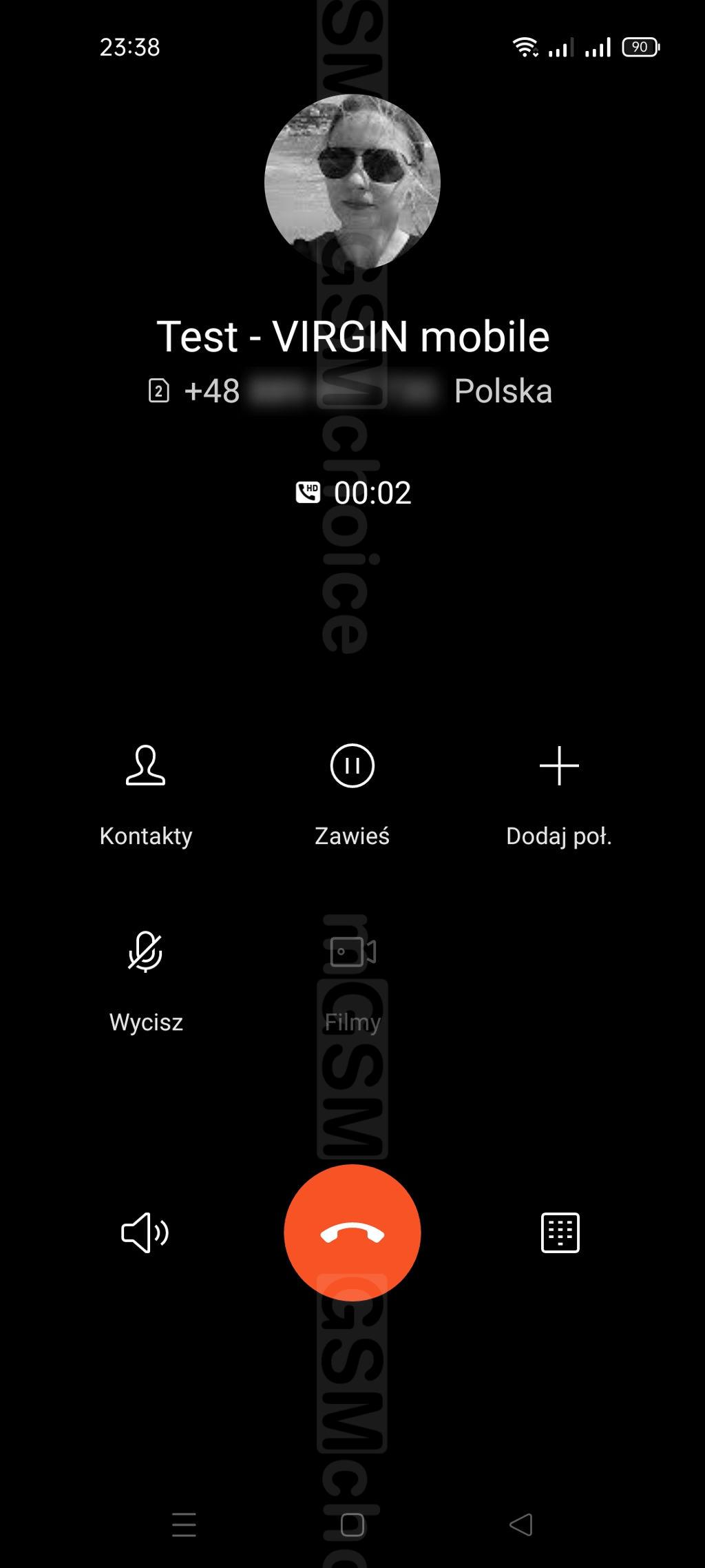
Task: Turn on the speakerphone
Action: click(145, 1232)
